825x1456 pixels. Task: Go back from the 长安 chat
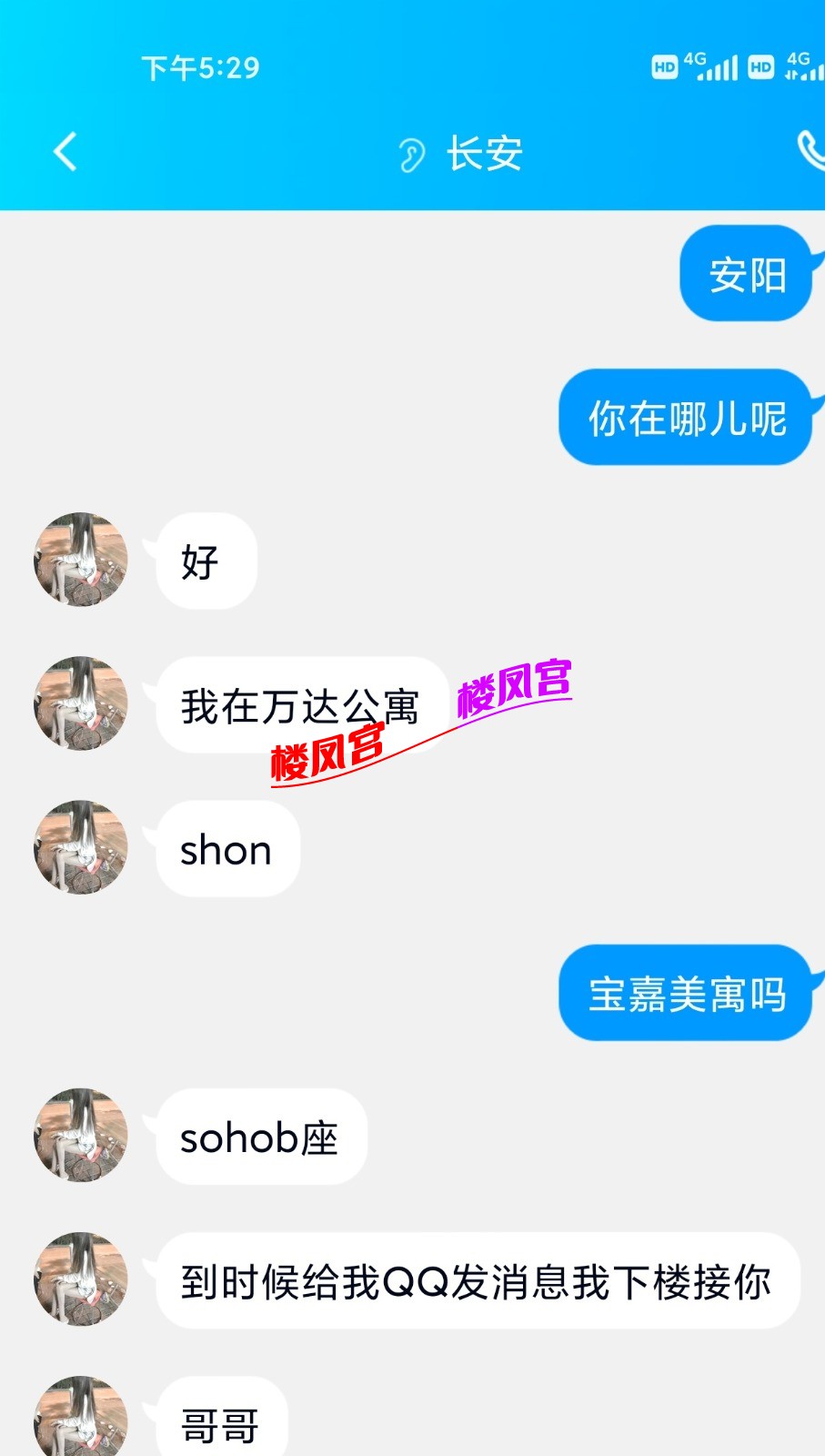pyautogui.click(x=65, y=152)
